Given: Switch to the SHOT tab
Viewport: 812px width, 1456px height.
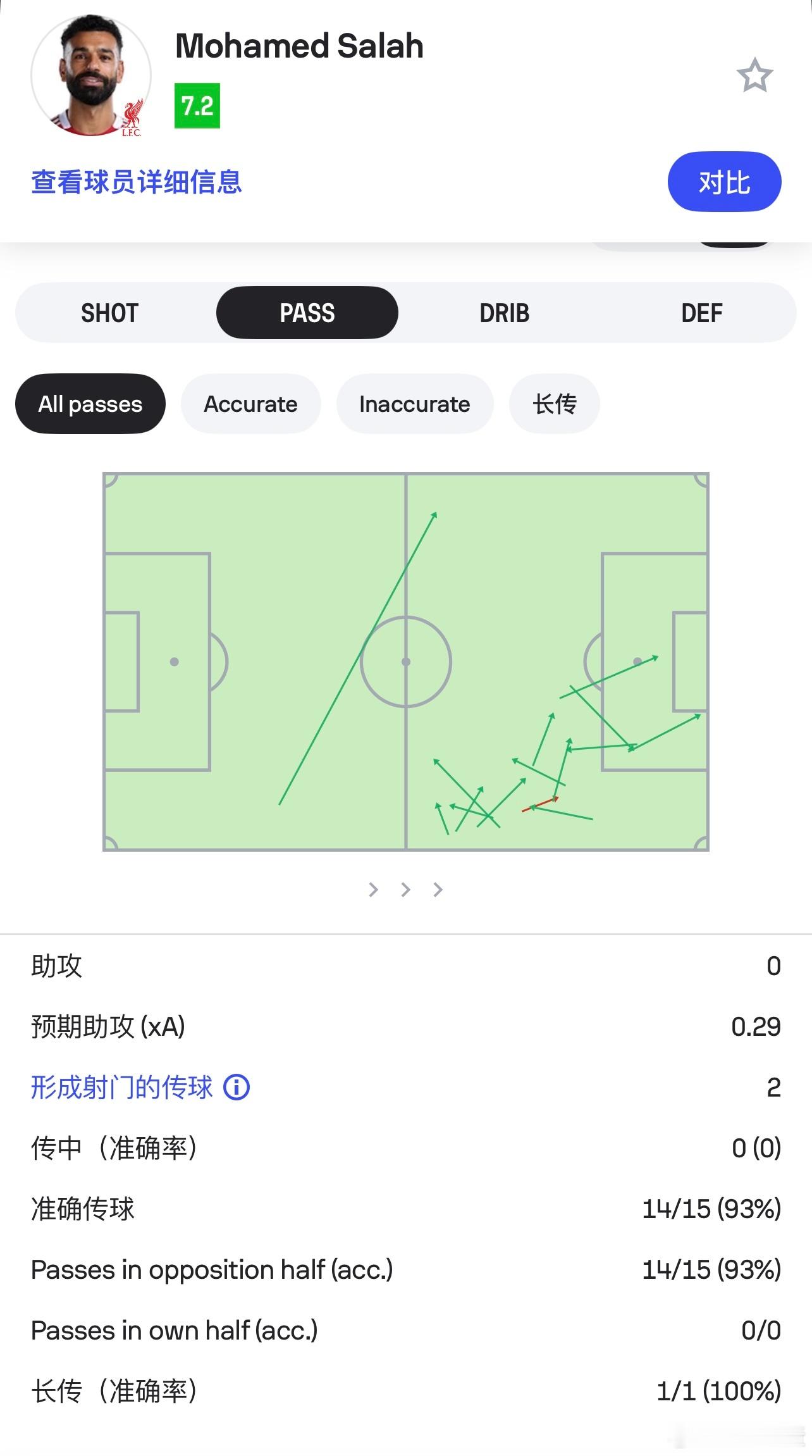Looking at the screenshot, I should [x=110, y=312].
